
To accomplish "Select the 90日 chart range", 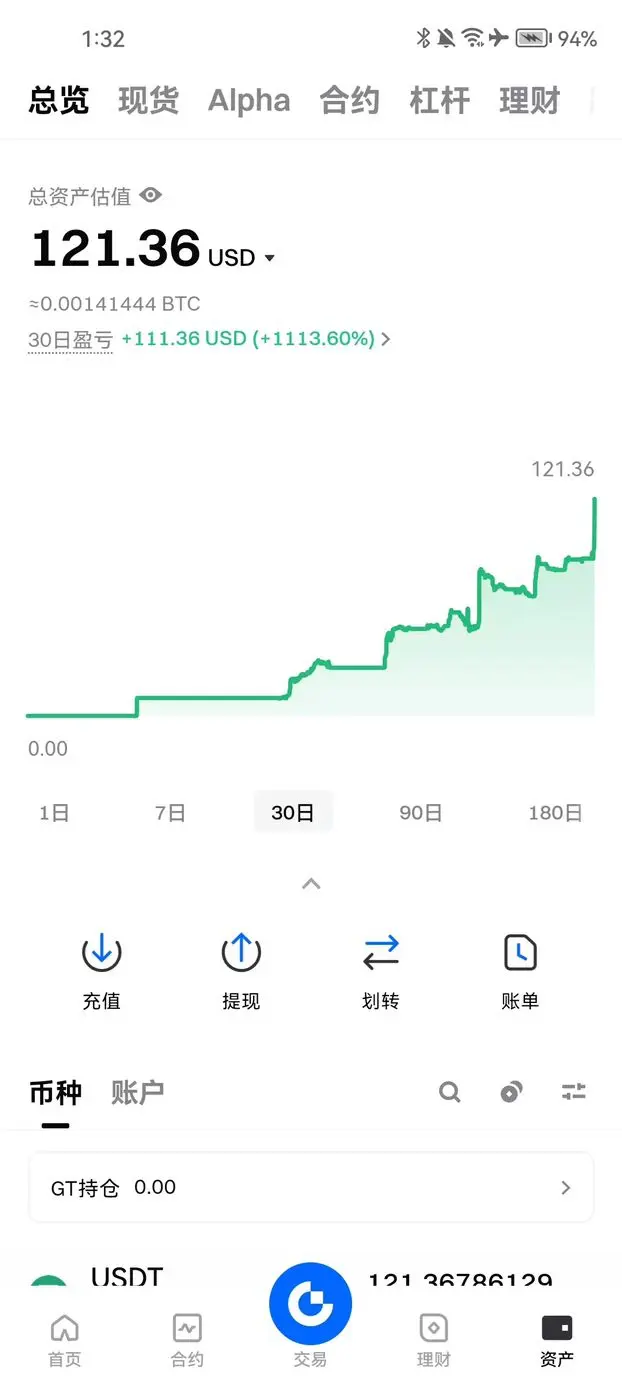I will click(420, 813).
